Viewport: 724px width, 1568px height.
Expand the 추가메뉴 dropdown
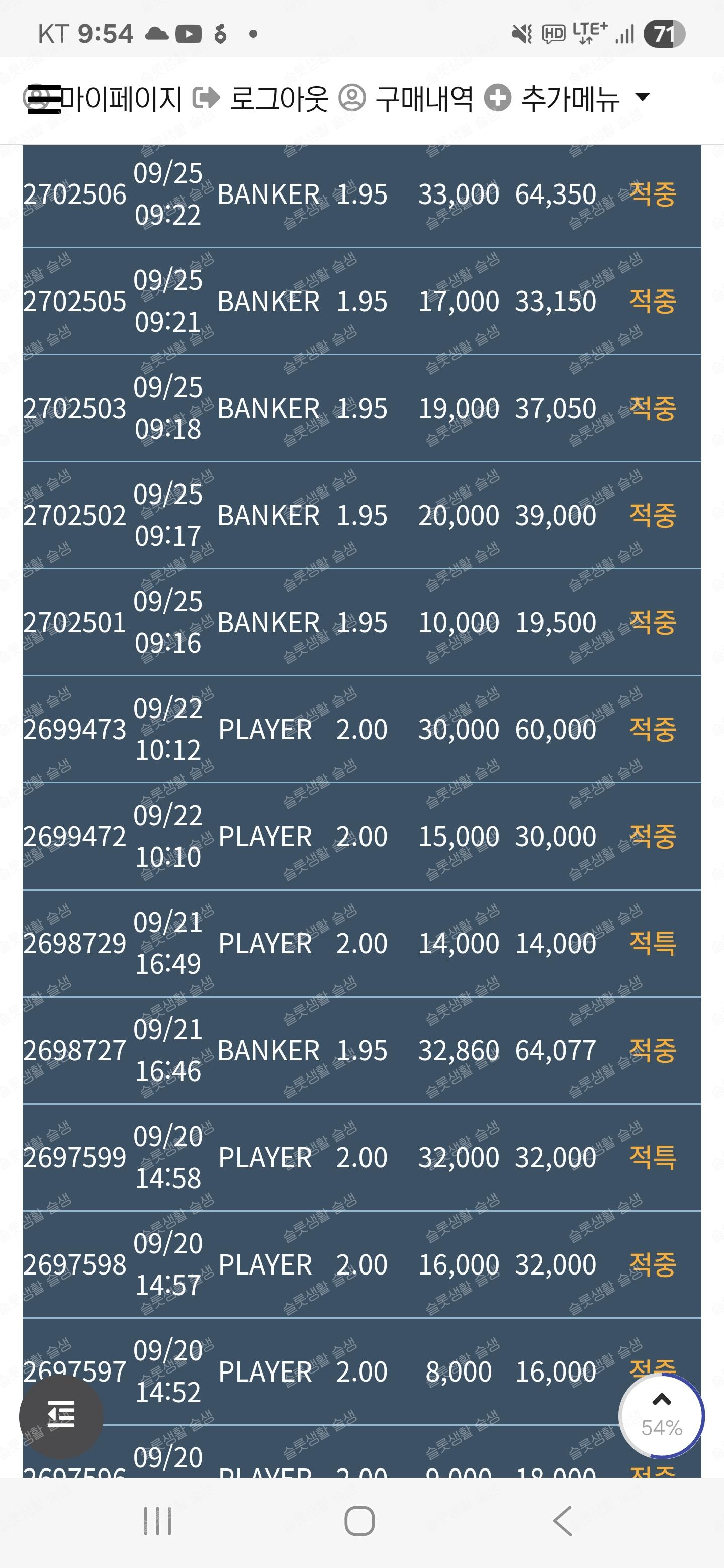click(568, 99)
